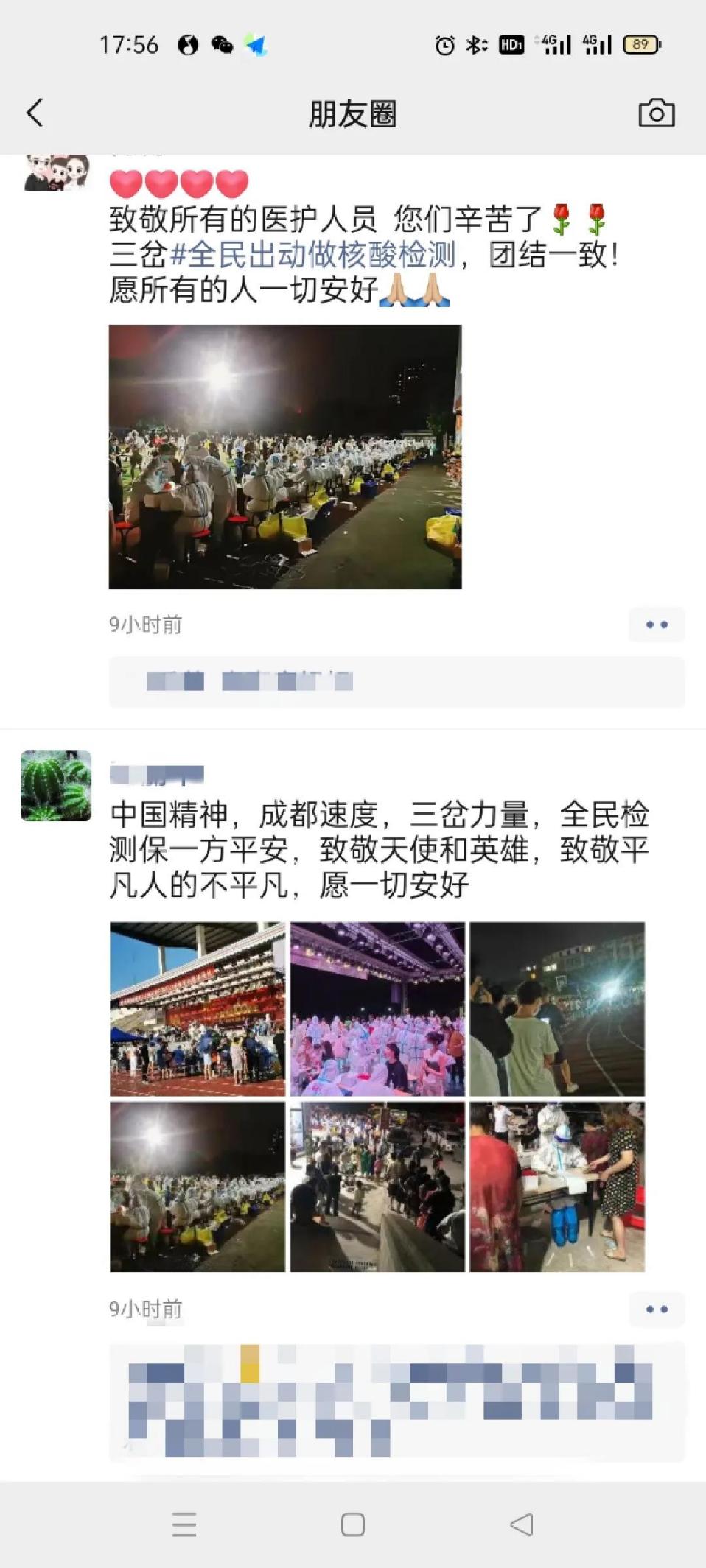Open recent apps from navigation bar

(184, 1524)
